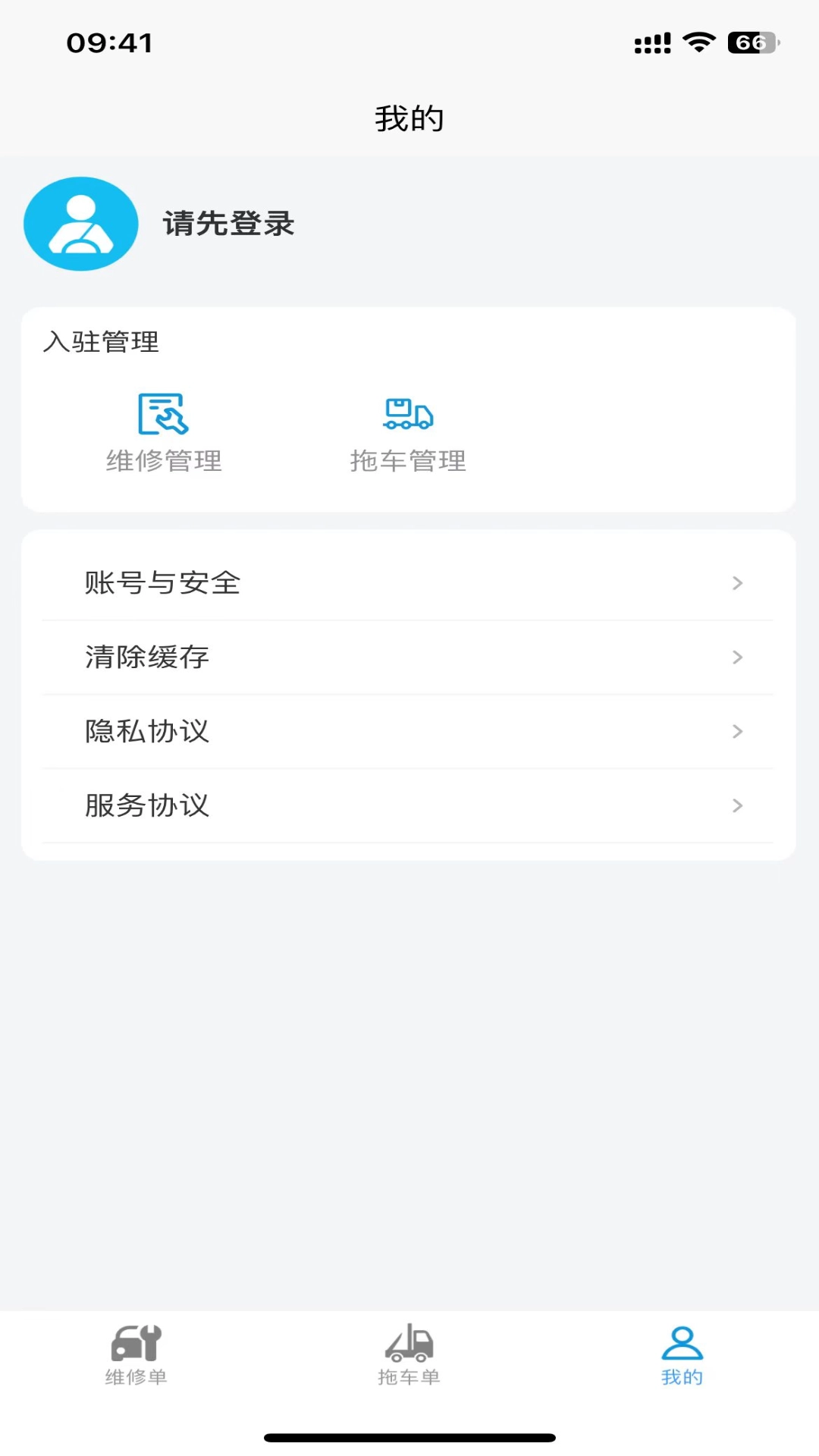819x1456 pixels.
Task: Tap the Wi-Fi icon in status bar
Action: coord(697,43)
